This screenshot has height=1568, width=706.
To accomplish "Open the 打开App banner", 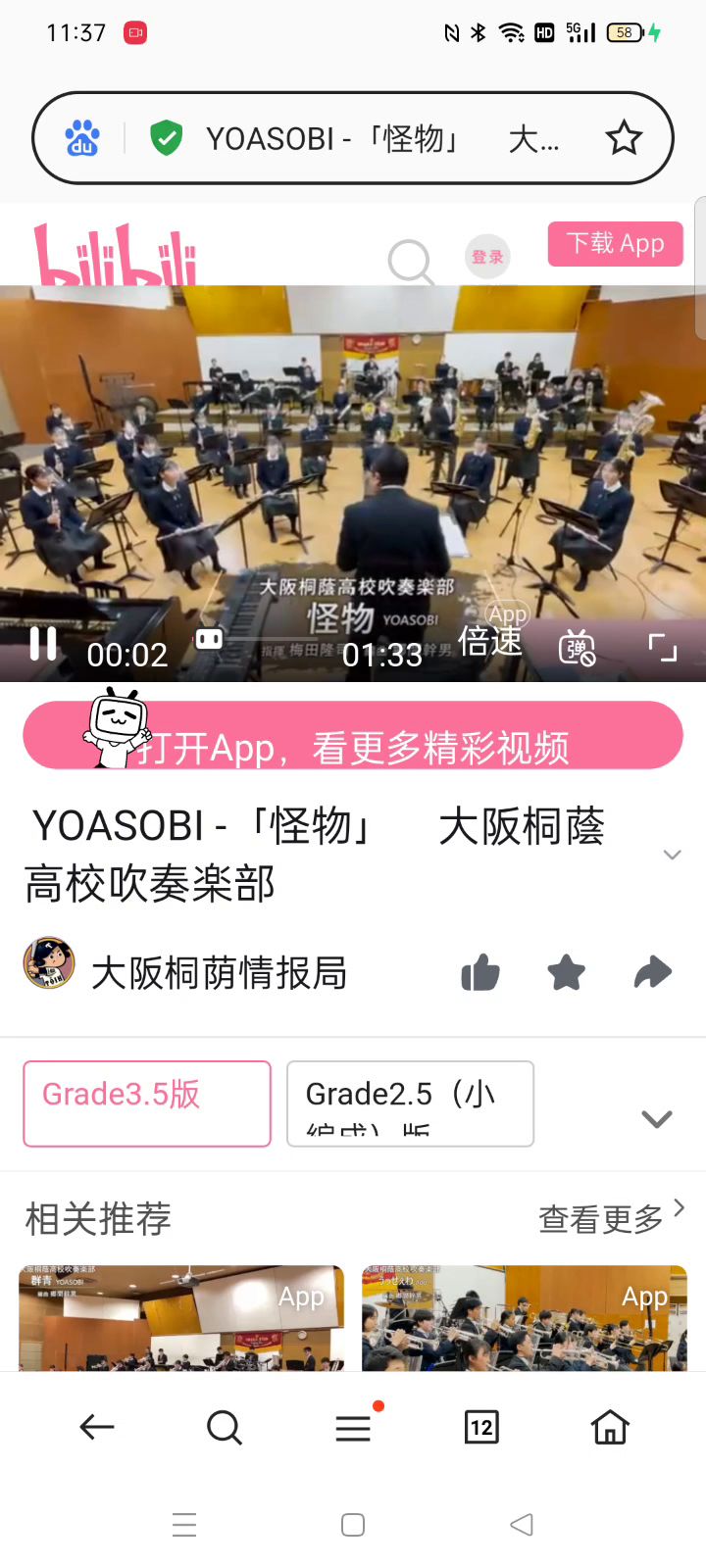I will click(353, 737).
